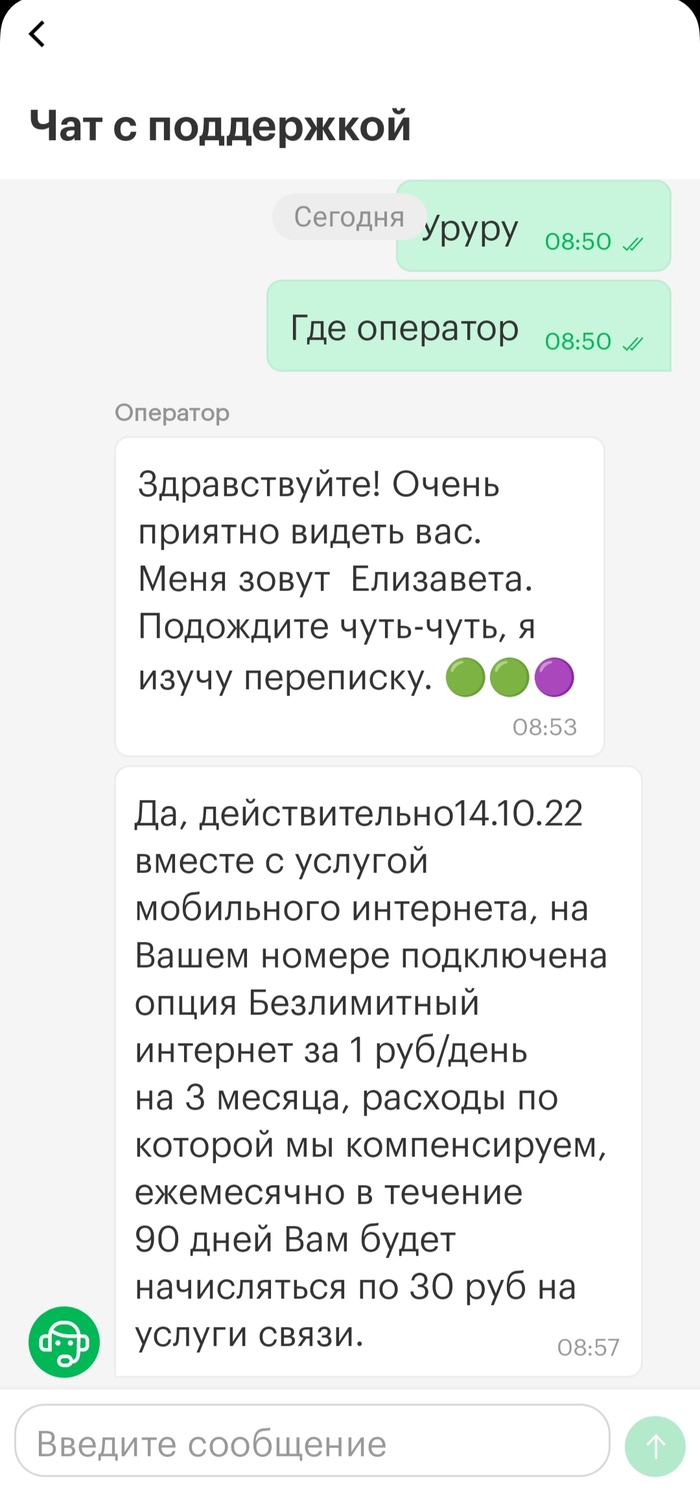Focus the 'Введите сообщение' message field
The height and width of the screenshot is (1491, 700).
pos(312,1443)
